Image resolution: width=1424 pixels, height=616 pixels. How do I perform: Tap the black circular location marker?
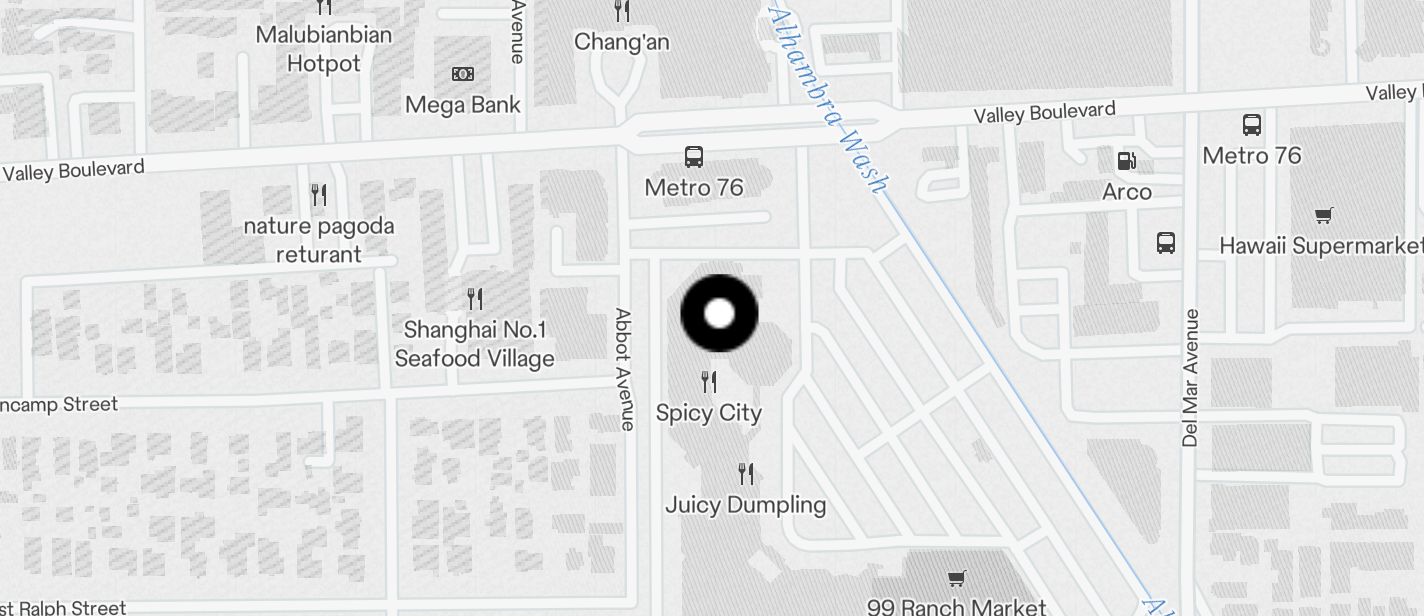pyautogui.click(x=719, y=313)
